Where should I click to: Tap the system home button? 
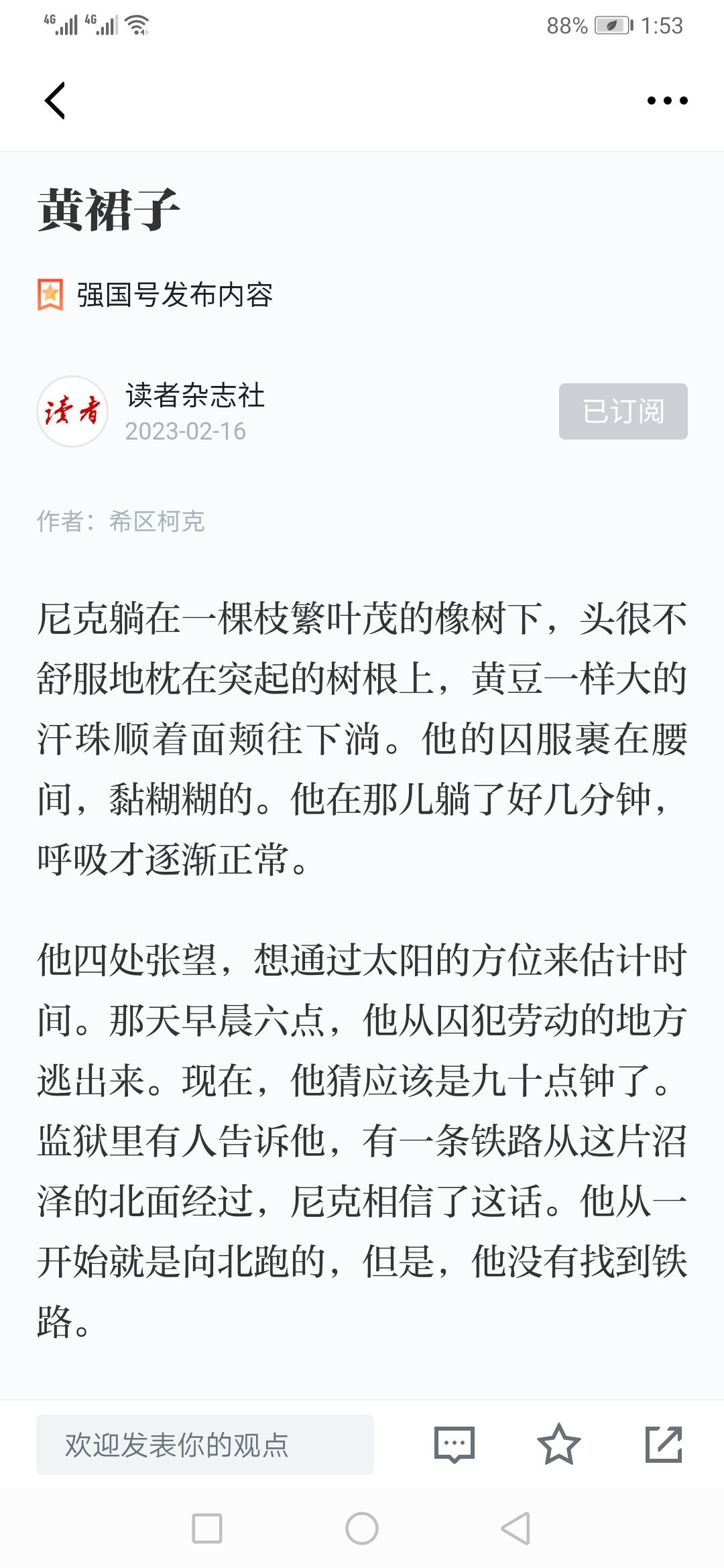click(x=362, y=1528)
